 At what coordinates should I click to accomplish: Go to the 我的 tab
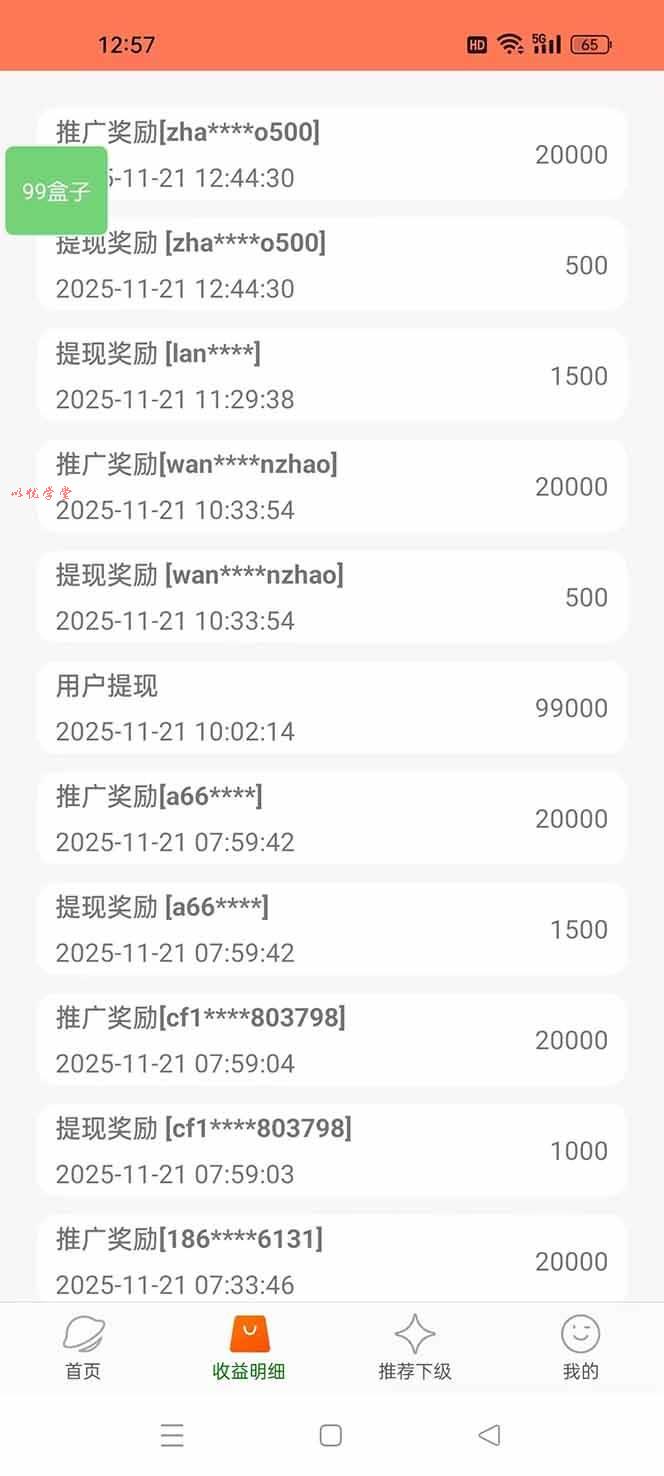pyautogui.click(x=580, y=1347)
